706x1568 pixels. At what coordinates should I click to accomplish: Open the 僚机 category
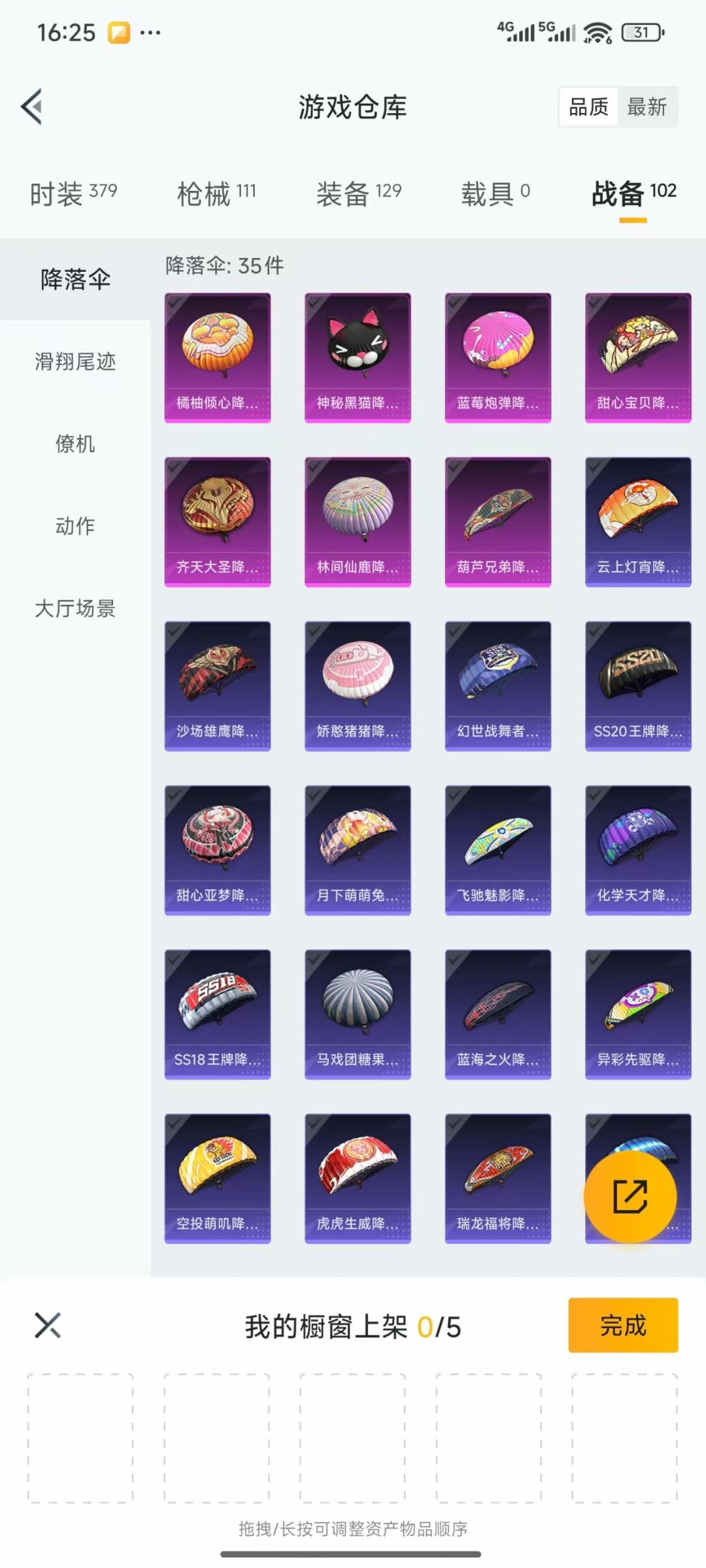[75, 444]
